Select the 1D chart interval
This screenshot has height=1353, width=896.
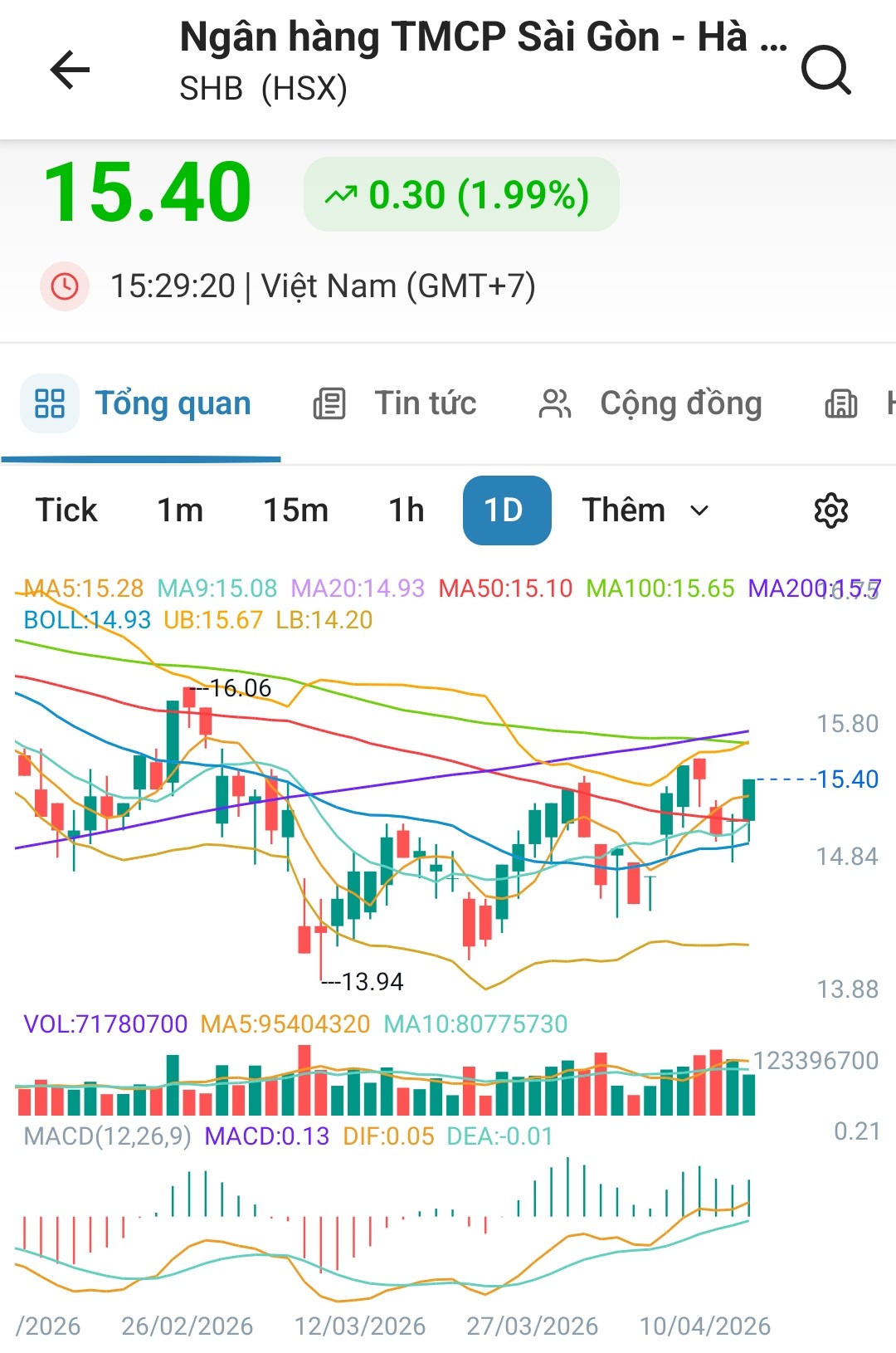(x=506, y=510)
